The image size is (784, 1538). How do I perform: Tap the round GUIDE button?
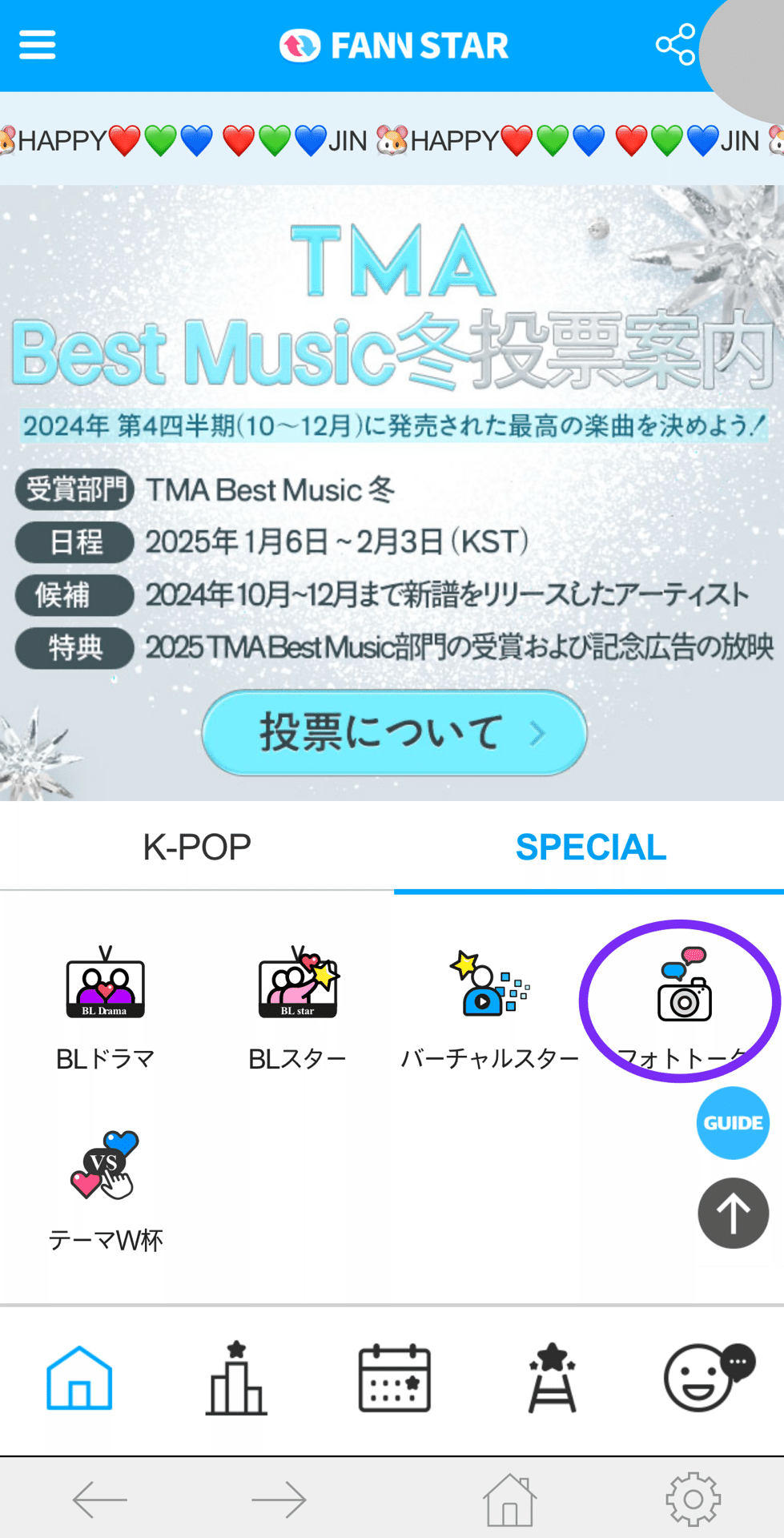(x=732, y=1123)
